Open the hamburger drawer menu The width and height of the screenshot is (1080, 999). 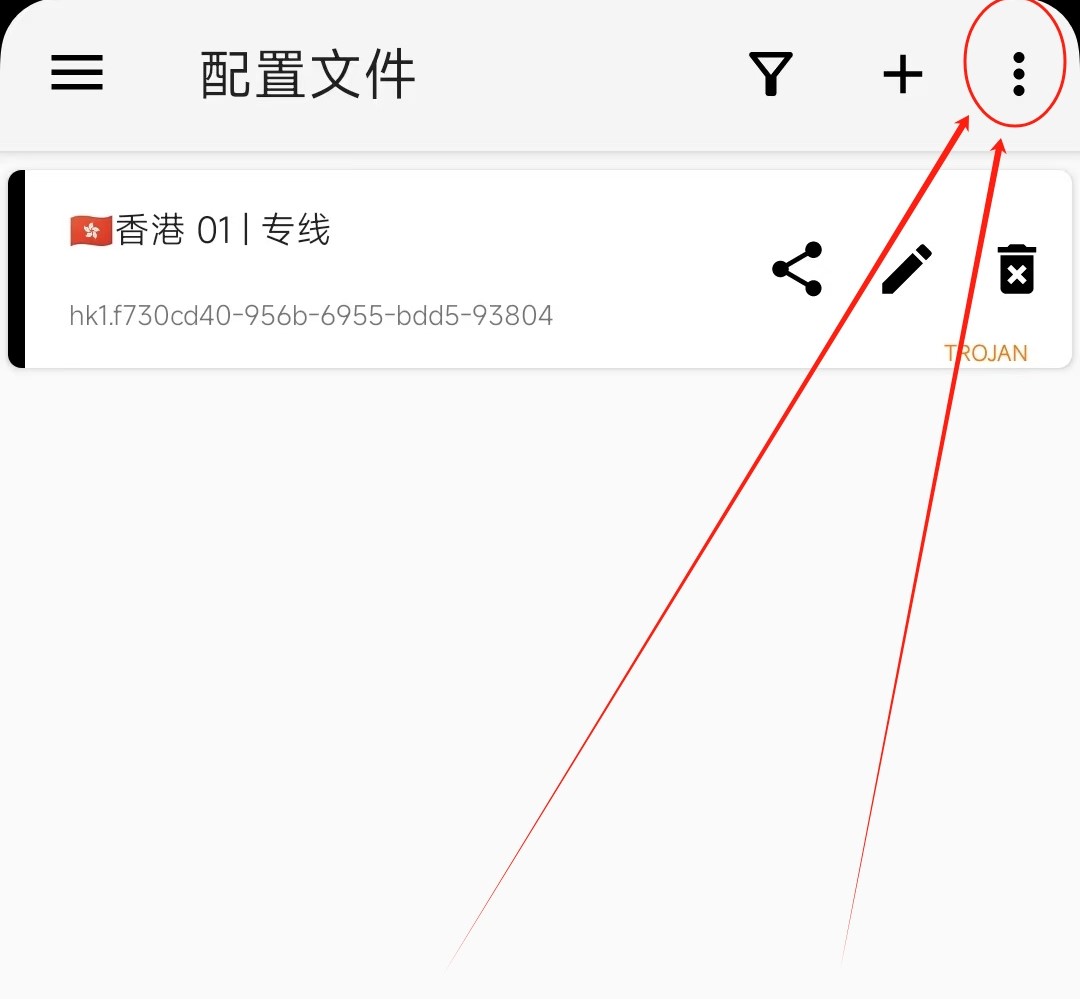(x=77, y=73)
